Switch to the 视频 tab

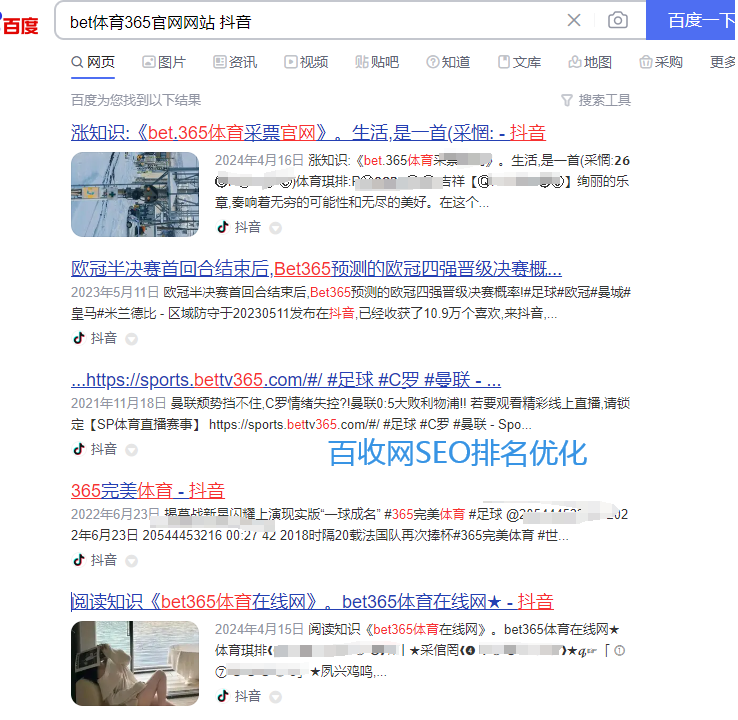(306, 62)
